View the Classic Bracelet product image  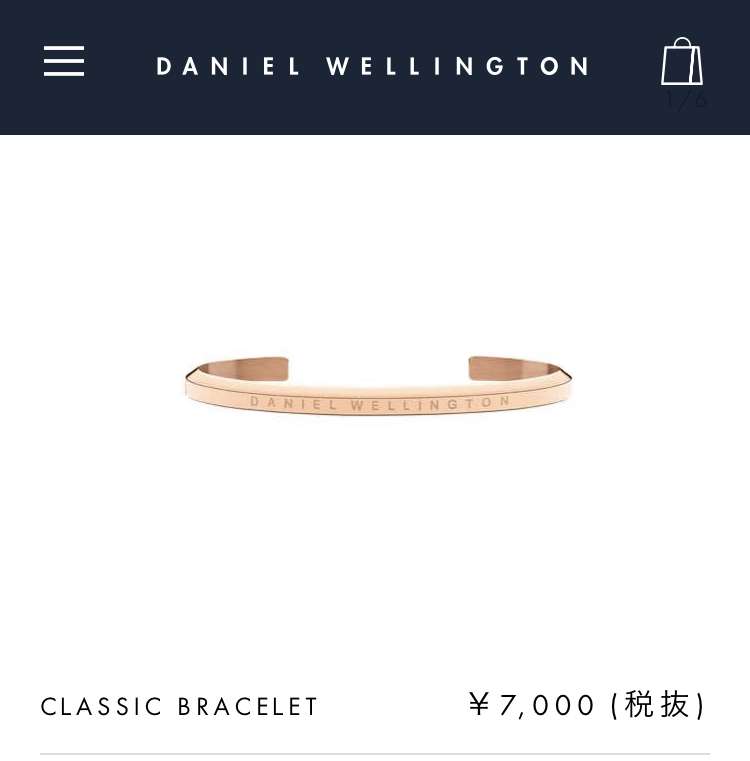click(377, 386)
